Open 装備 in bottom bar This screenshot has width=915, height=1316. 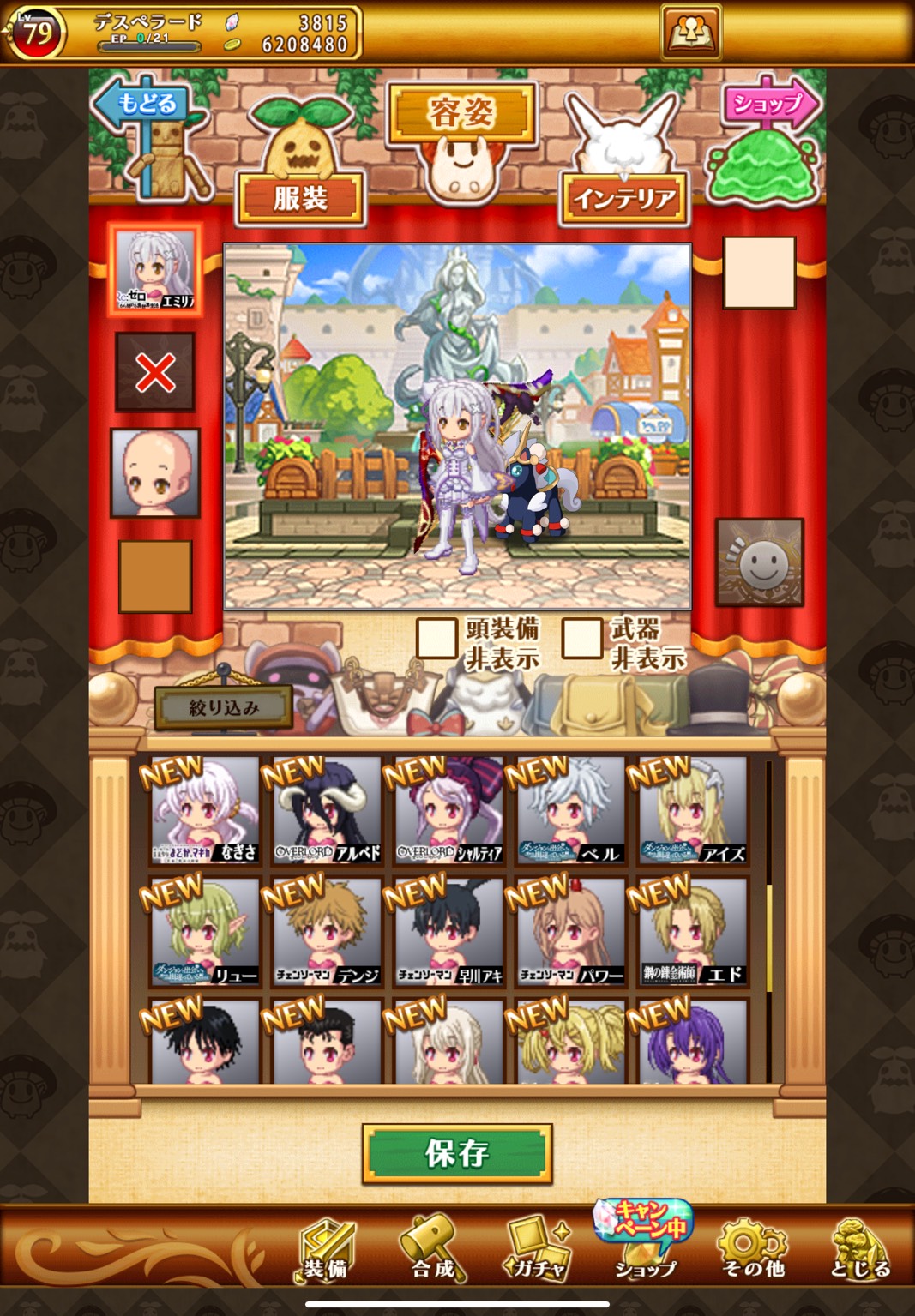(x=326, y=1252)
